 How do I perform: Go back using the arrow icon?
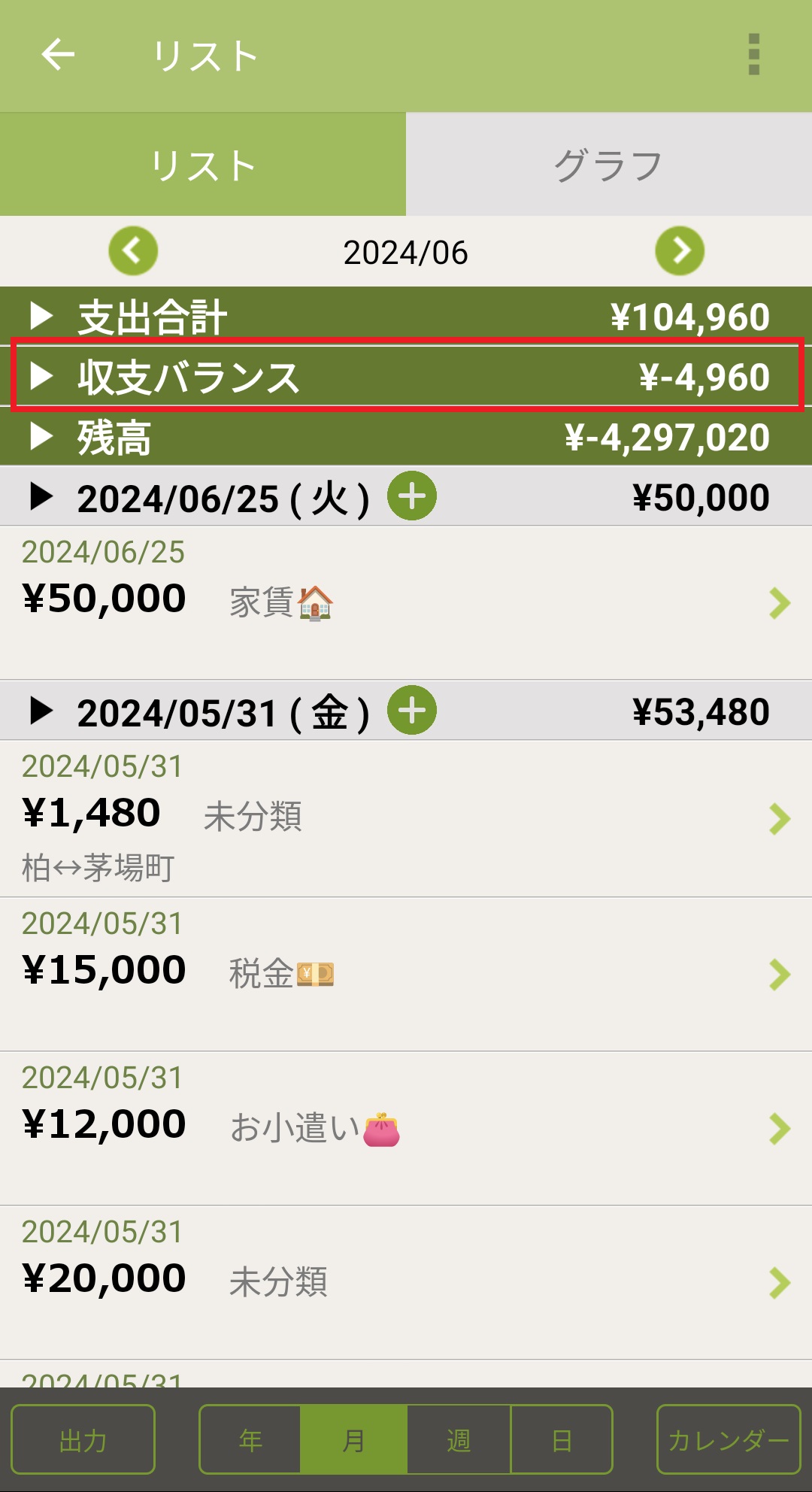tap(58, 55)
